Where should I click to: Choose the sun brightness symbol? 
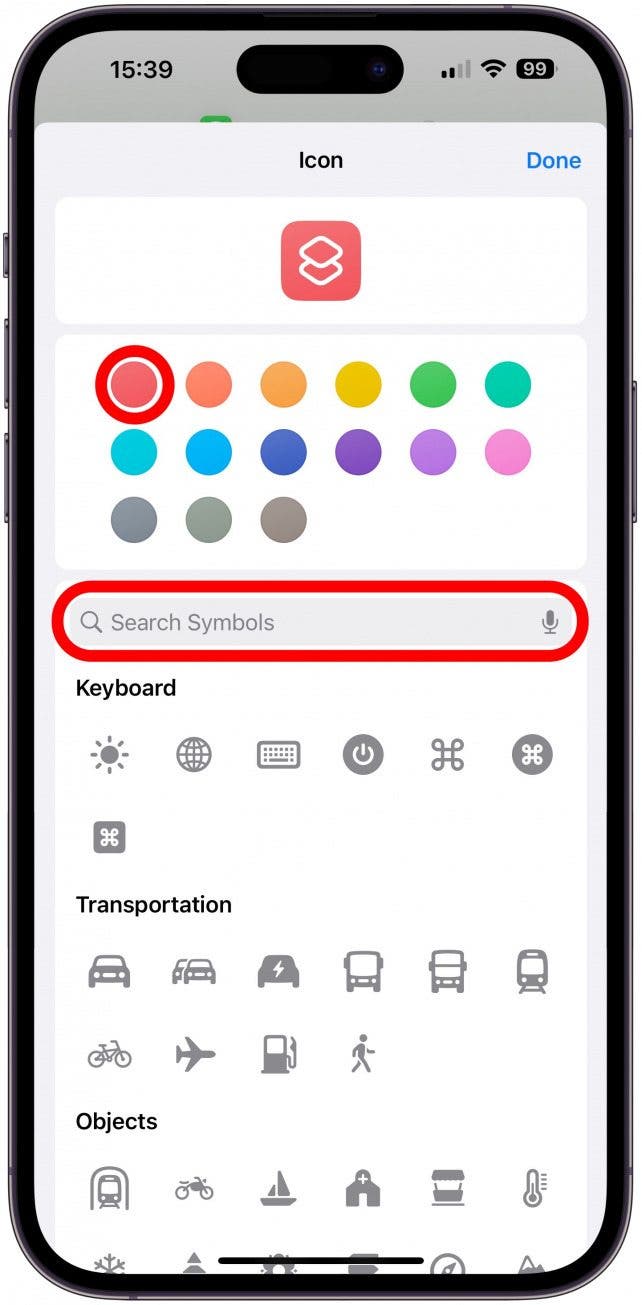109,755
